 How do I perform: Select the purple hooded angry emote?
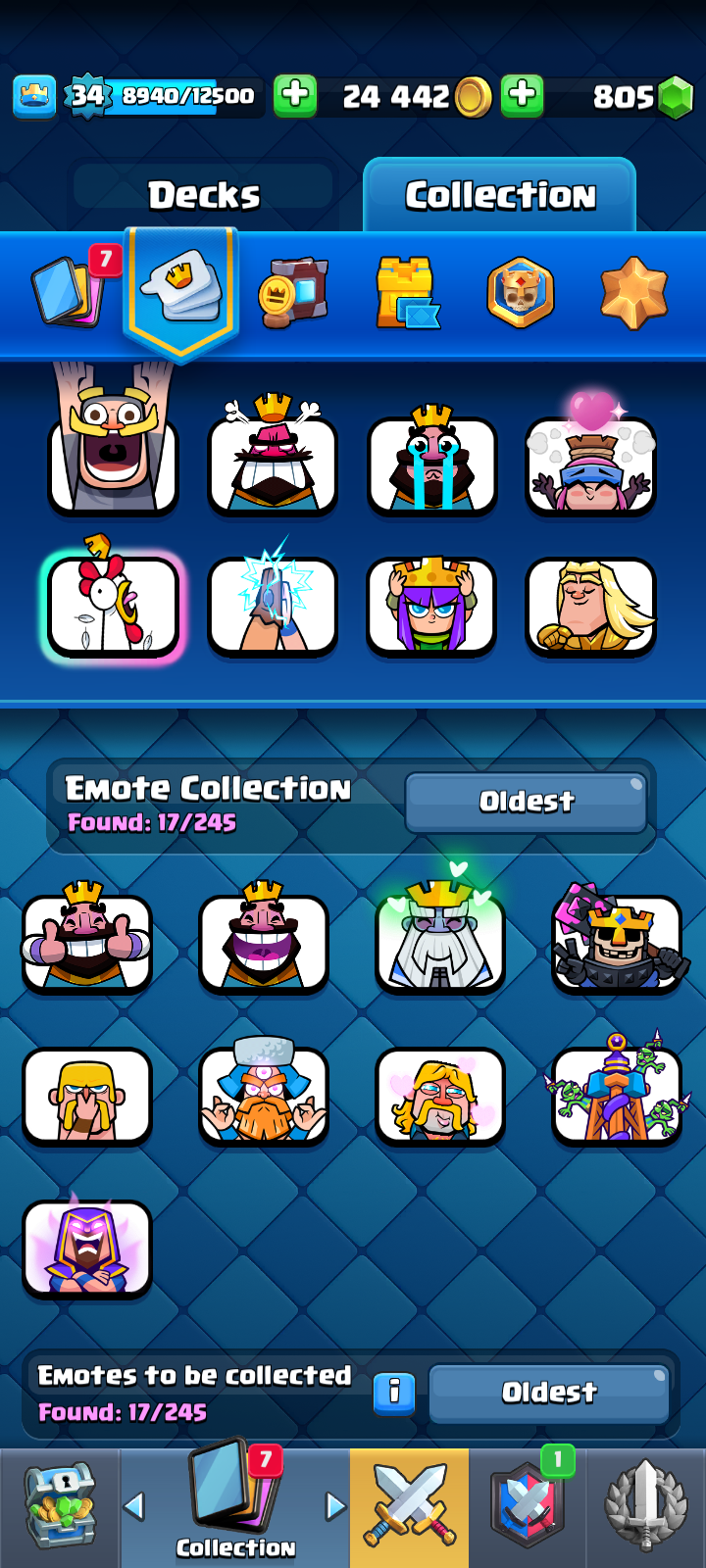click(87, 1248)
